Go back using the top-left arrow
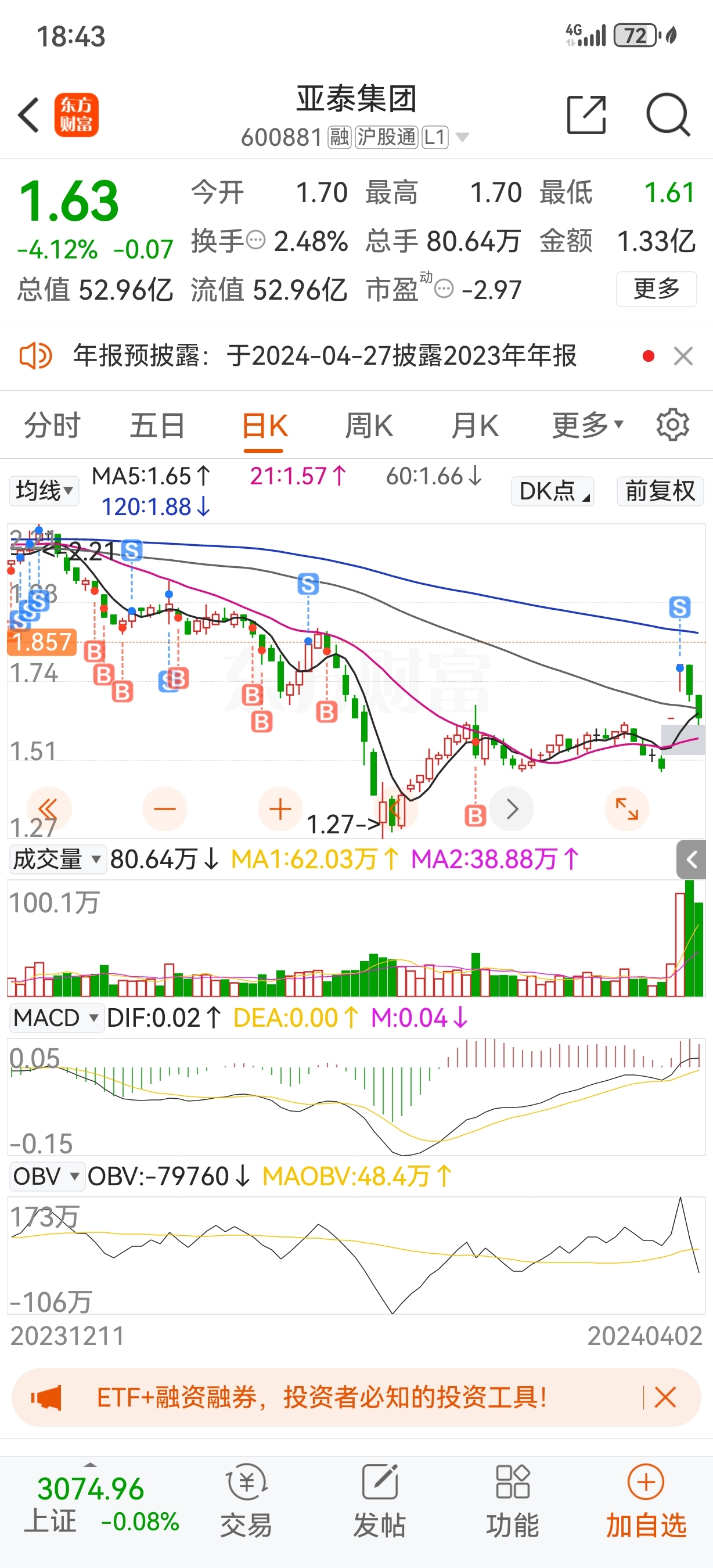The width and height of the screenshot is (713, 1568). point(29,114)
